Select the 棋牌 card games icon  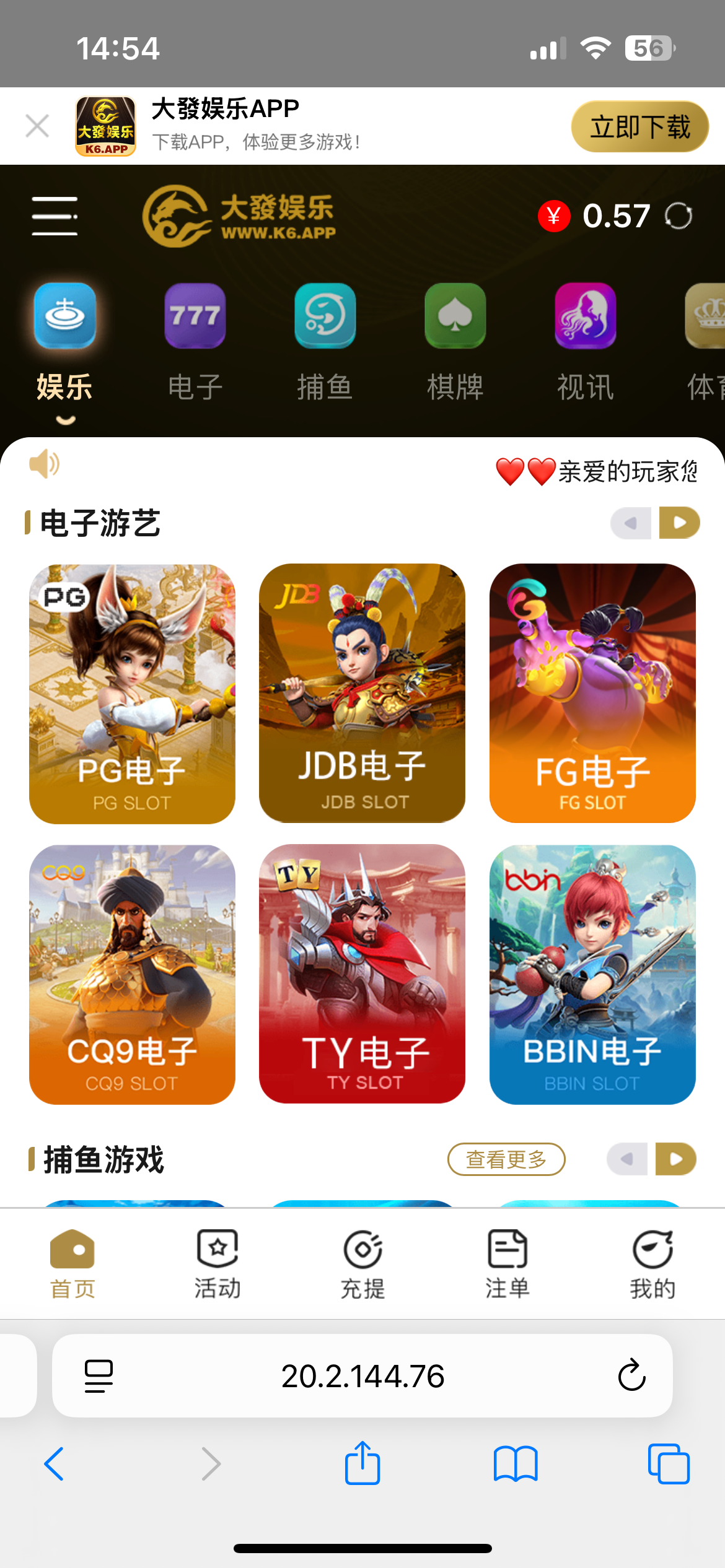click(x=455, y=317)
